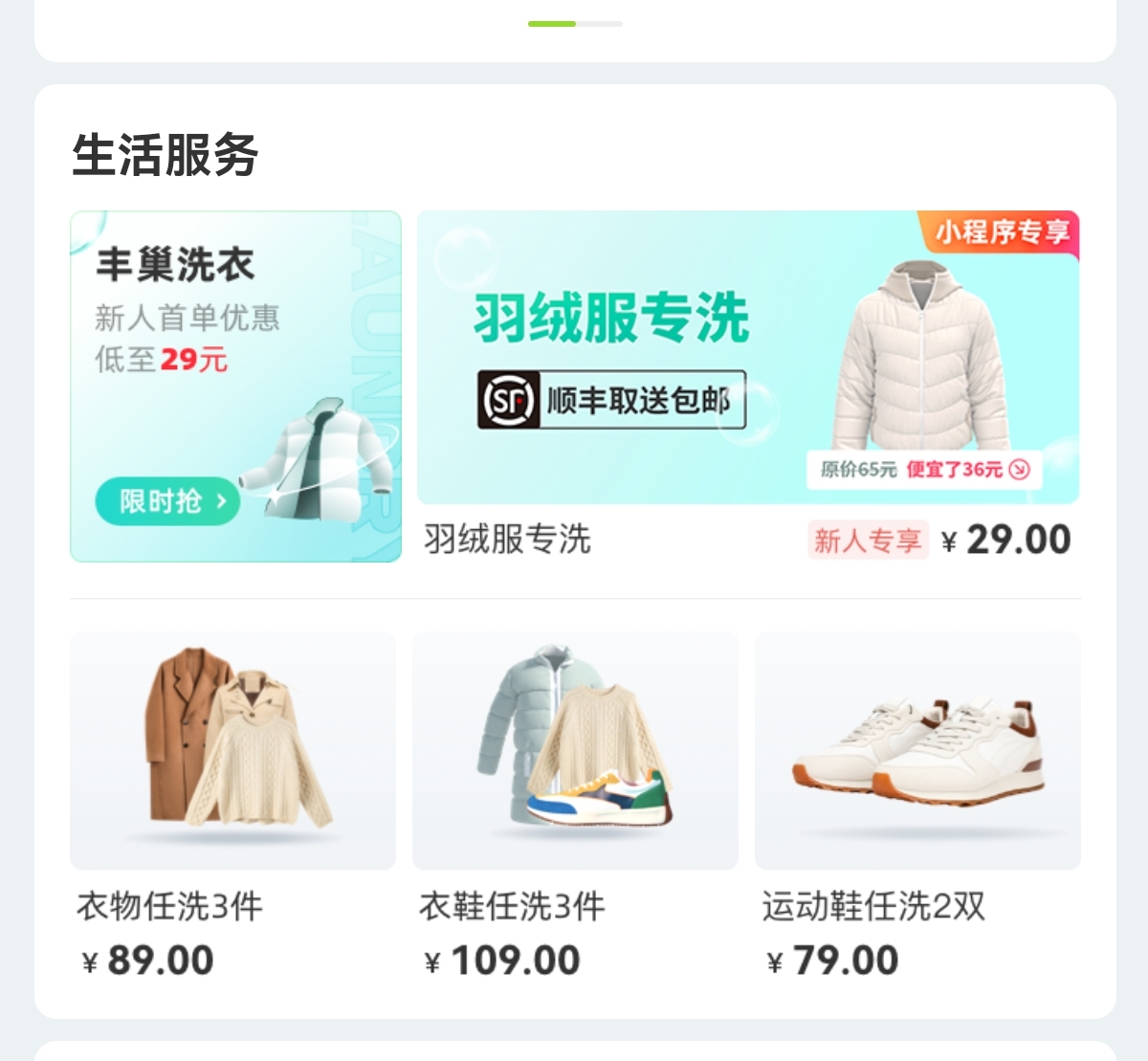
Task: Open the 羽绒服专洗 banner
Action: coord(747,357)
